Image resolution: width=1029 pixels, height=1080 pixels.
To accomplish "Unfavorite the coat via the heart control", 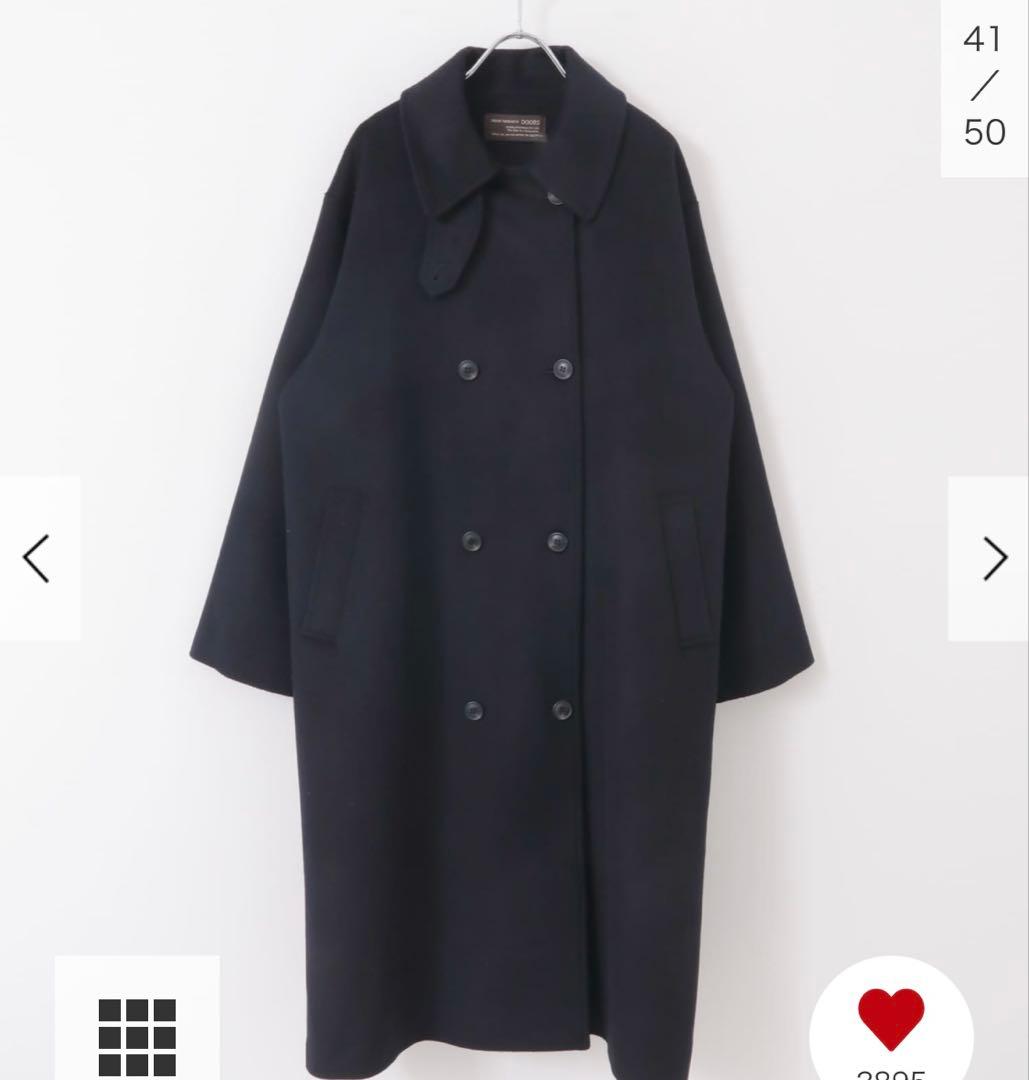I will [x=888, y=1018].
